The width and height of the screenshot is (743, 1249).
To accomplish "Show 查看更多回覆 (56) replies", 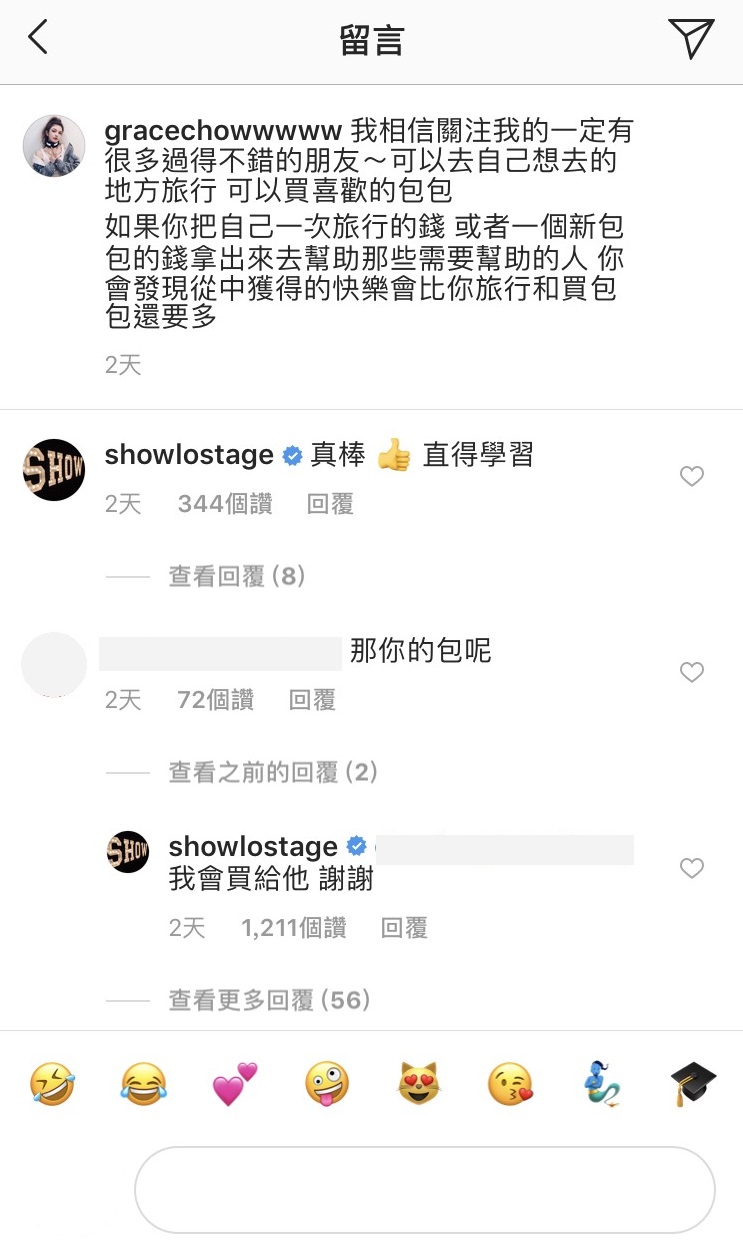I will tap(269, 1000).
